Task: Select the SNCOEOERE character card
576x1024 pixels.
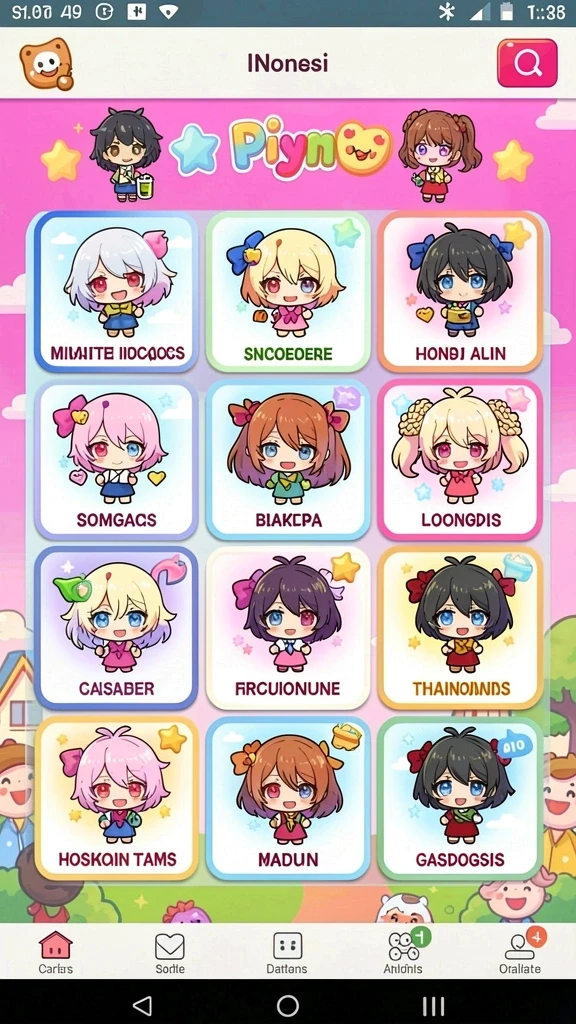Action: click(x=287, y=293)
